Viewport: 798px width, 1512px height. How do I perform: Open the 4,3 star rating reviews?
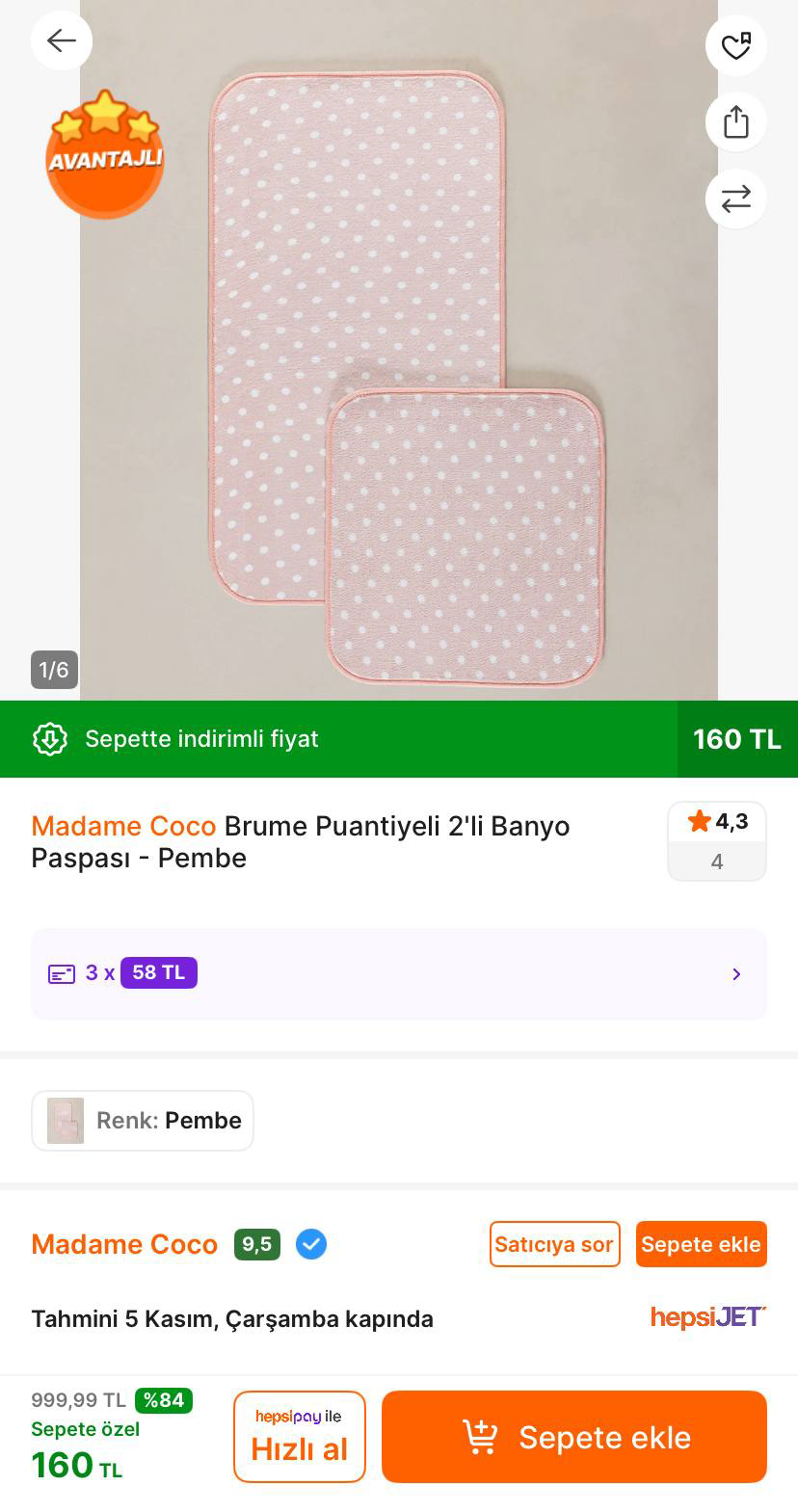(x=716, y=840)
